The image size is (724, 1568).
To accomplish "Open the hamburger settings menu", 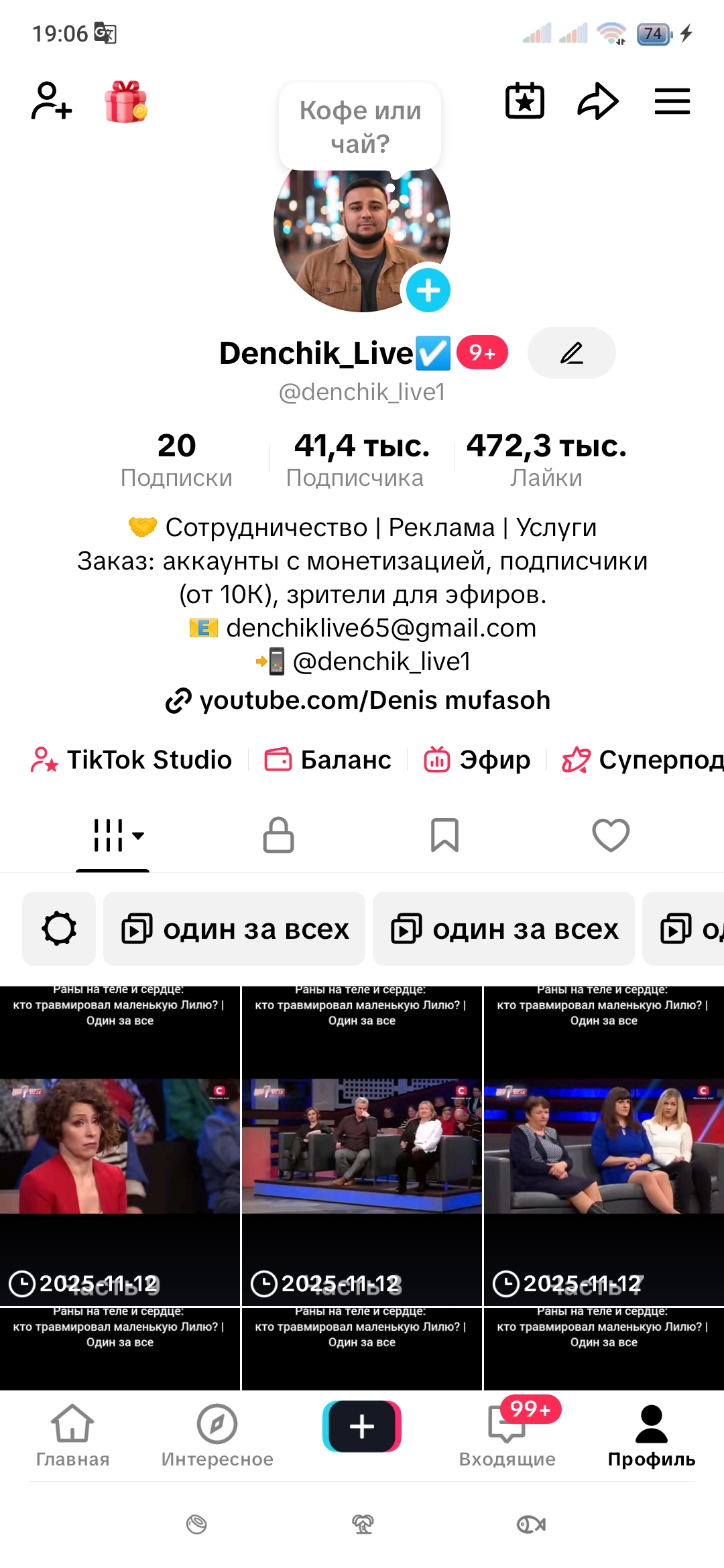I will (672, 101).
